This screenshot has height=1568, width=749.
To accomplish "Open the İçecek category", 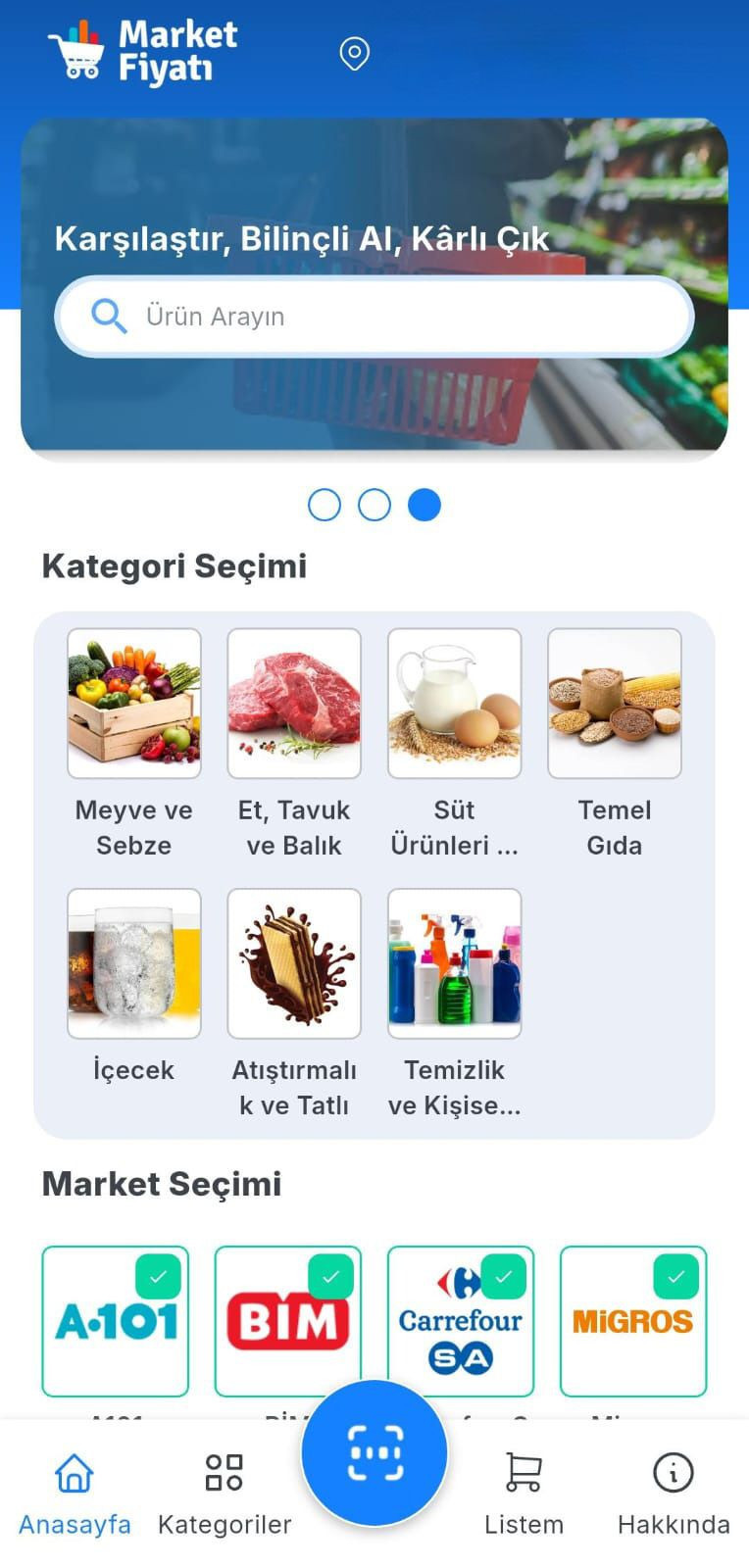I will pos(134,988).
